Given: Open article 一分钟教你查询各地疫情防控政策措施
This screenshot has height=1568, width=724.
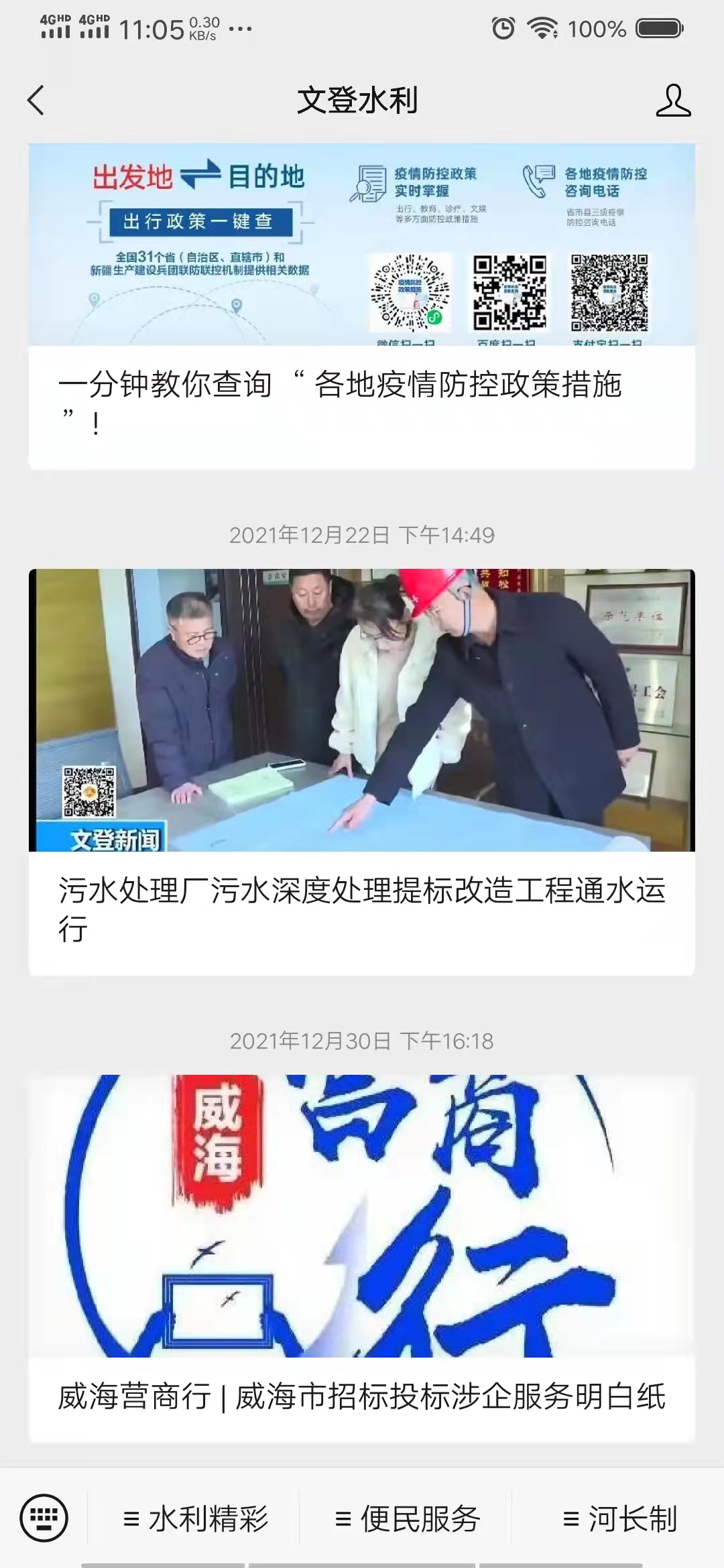Looking at the screenshot, I should (361, 401).
